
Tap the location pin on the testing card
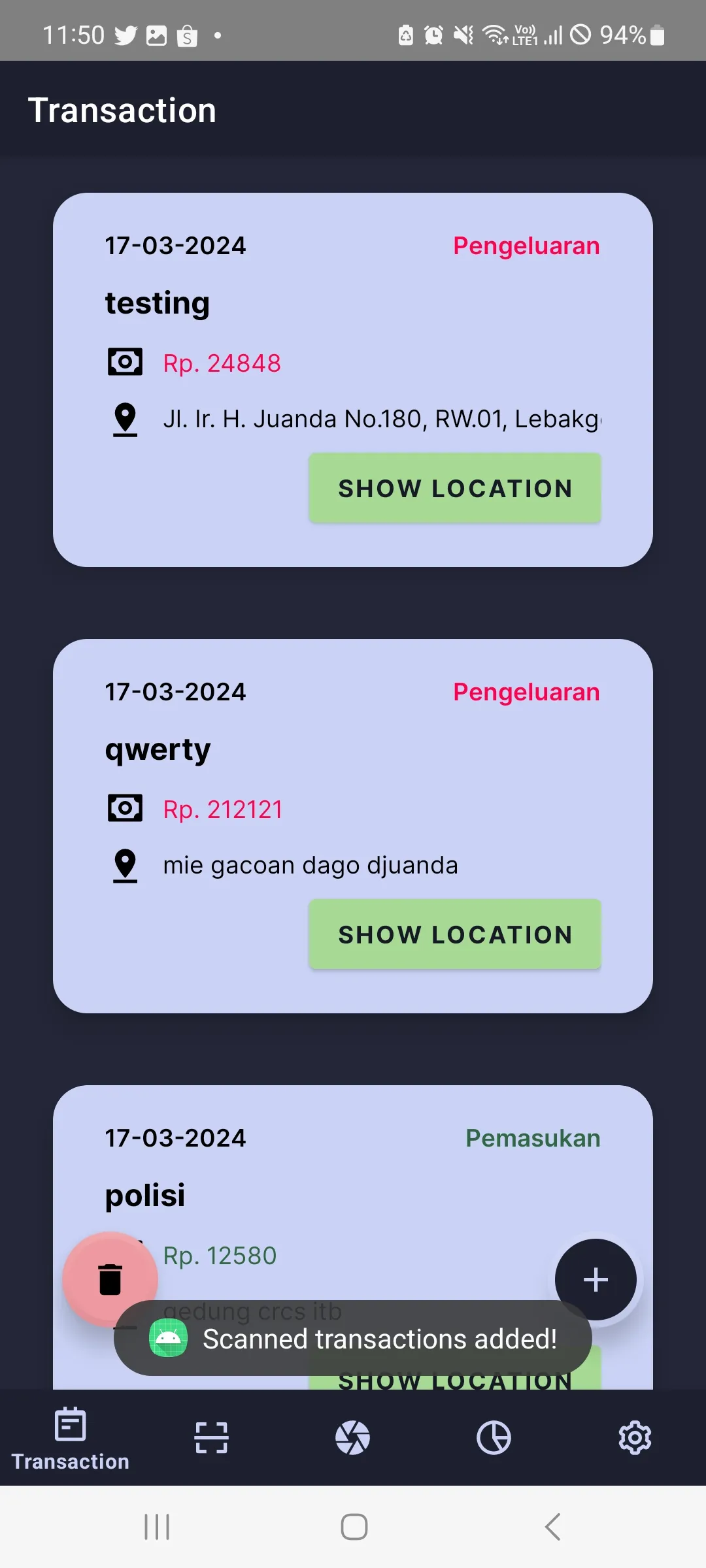click(124, 418)
